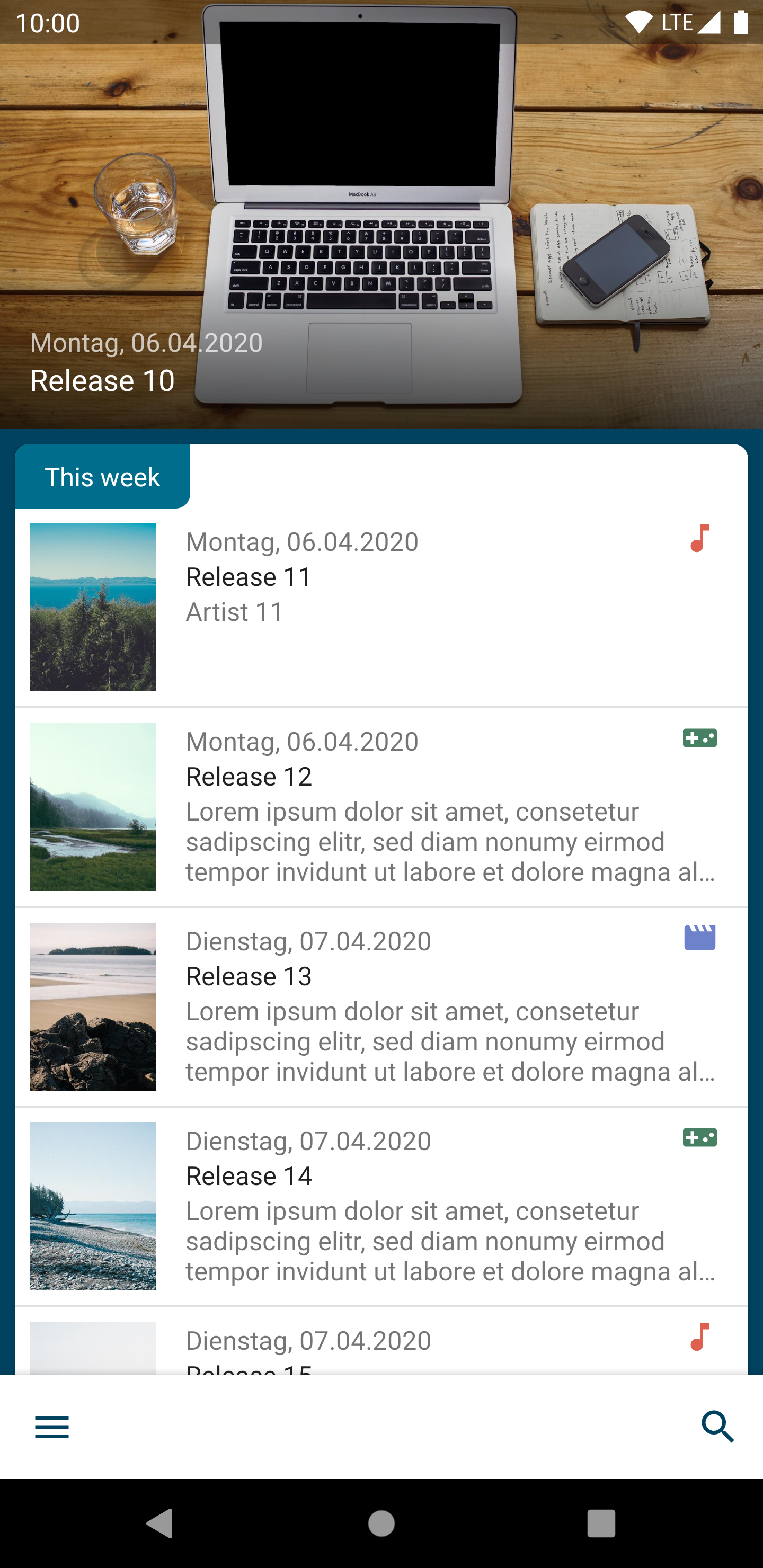Open the hamburger menu
Image resolution: width=763 pixels, height=1568 pixels.
(52, 1427)
